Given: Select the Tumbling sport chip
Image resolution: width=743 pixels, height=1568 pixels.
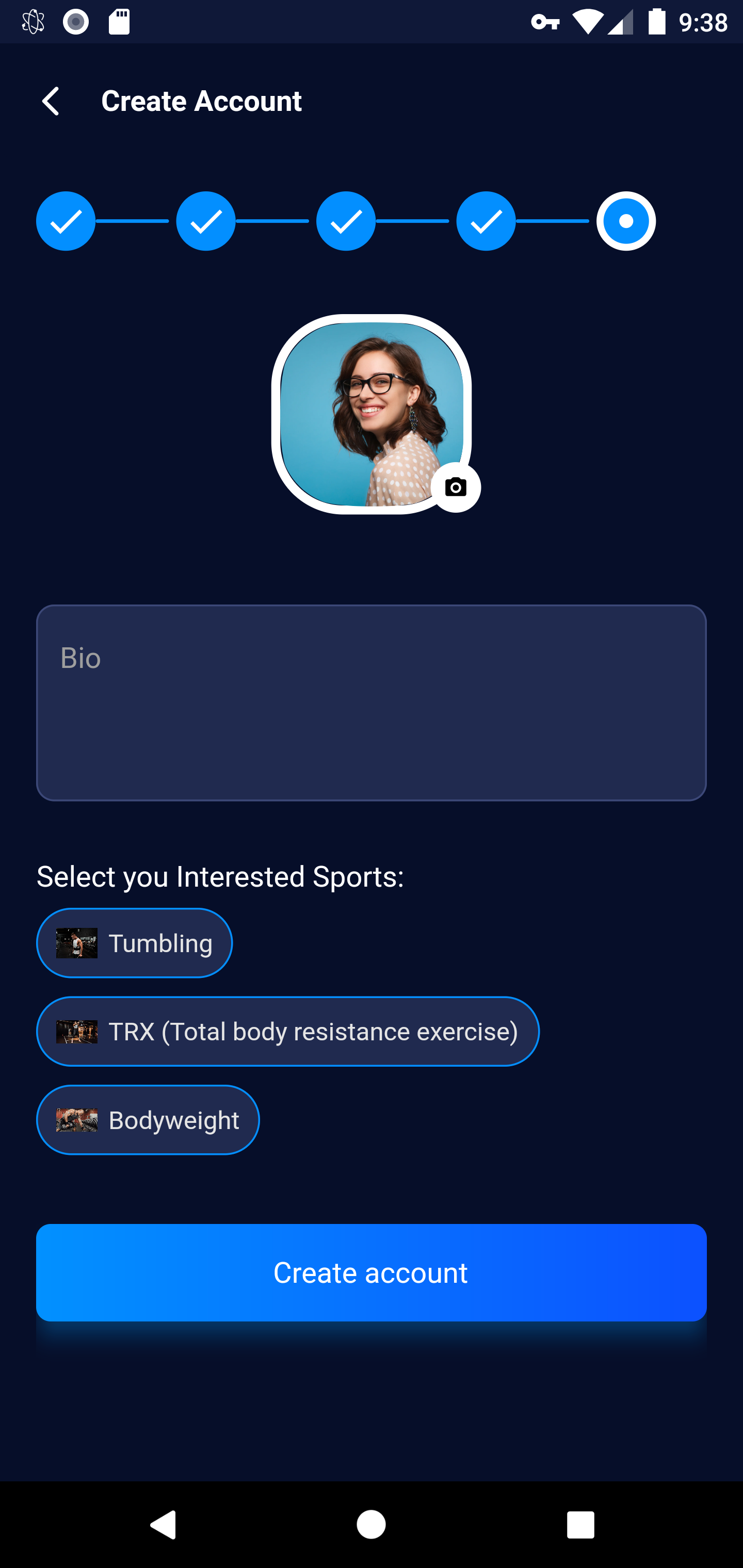Looking at the screenshot, I should coord(135,943).
